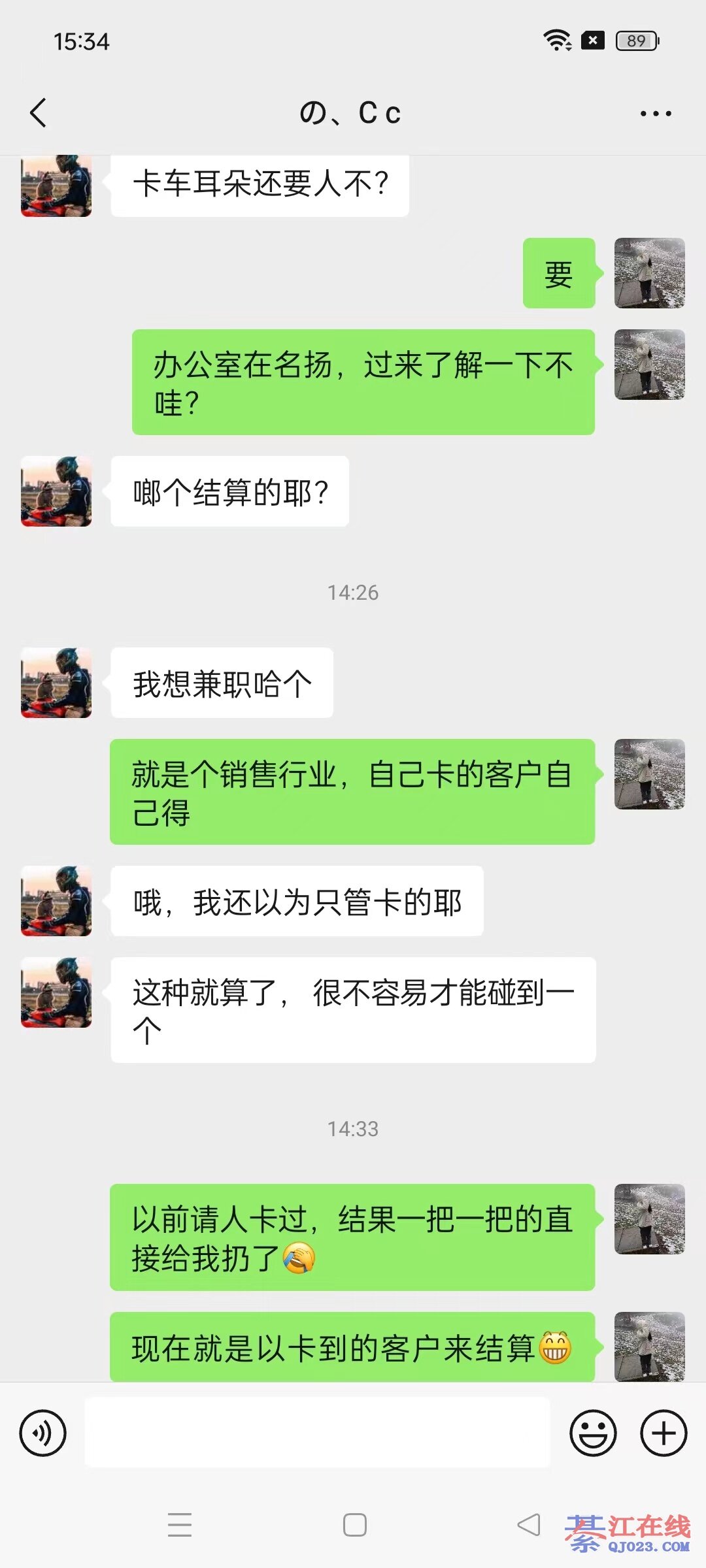The image size is (706, 1568).
Task: Go back from the の、Cc chat
Action: point(39,113)
